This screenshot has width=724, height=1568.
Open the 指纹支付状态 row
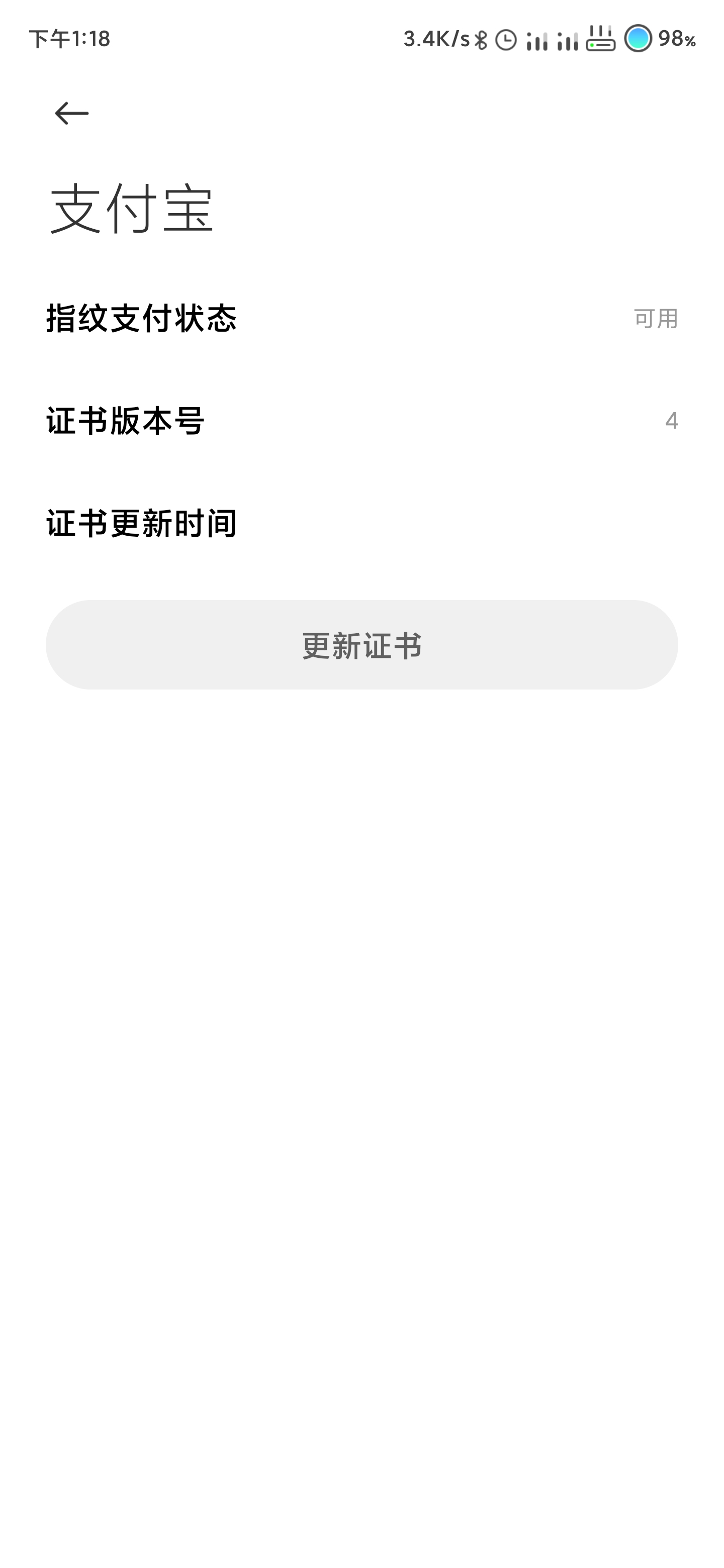pyautogui.click(x=361, y=318)
